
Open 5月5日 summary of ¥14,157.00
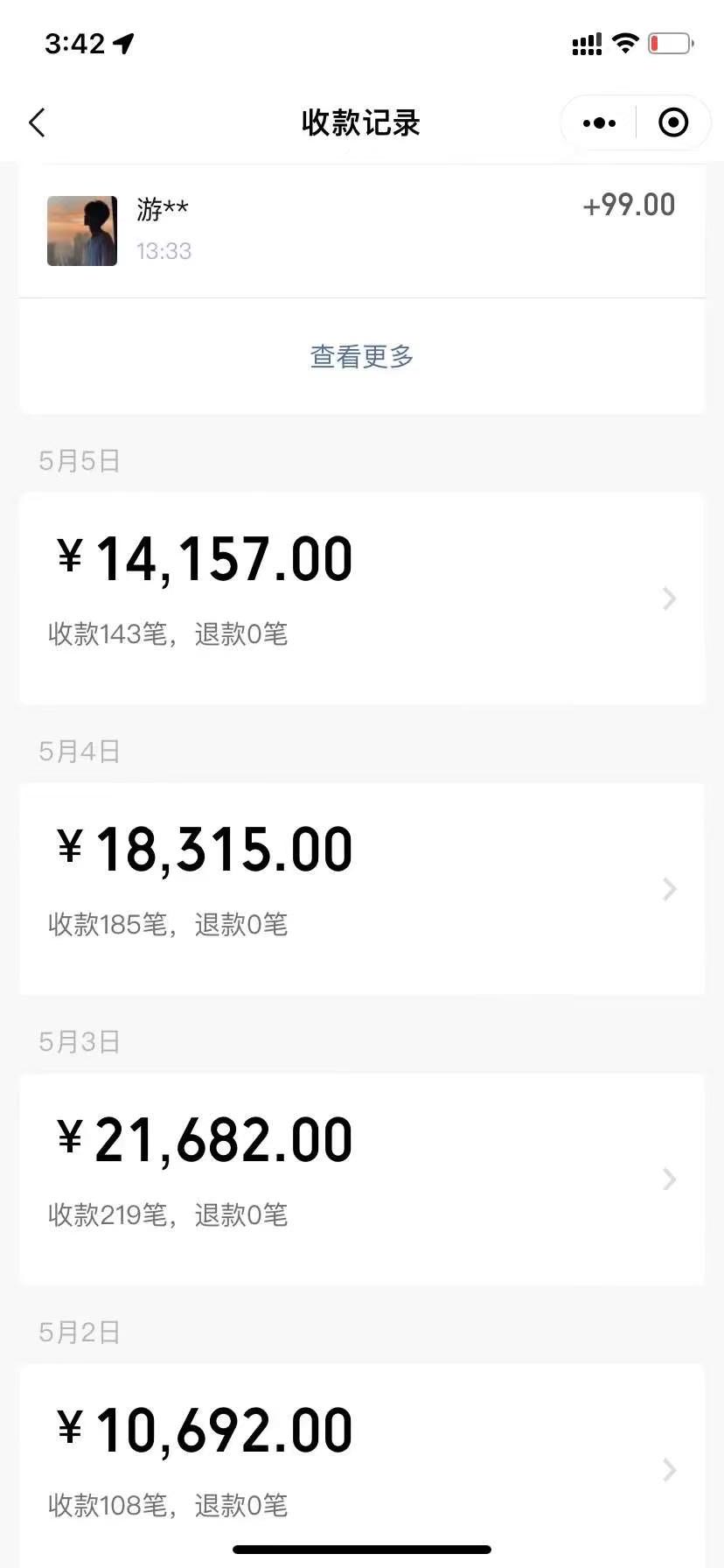[361, 598]
